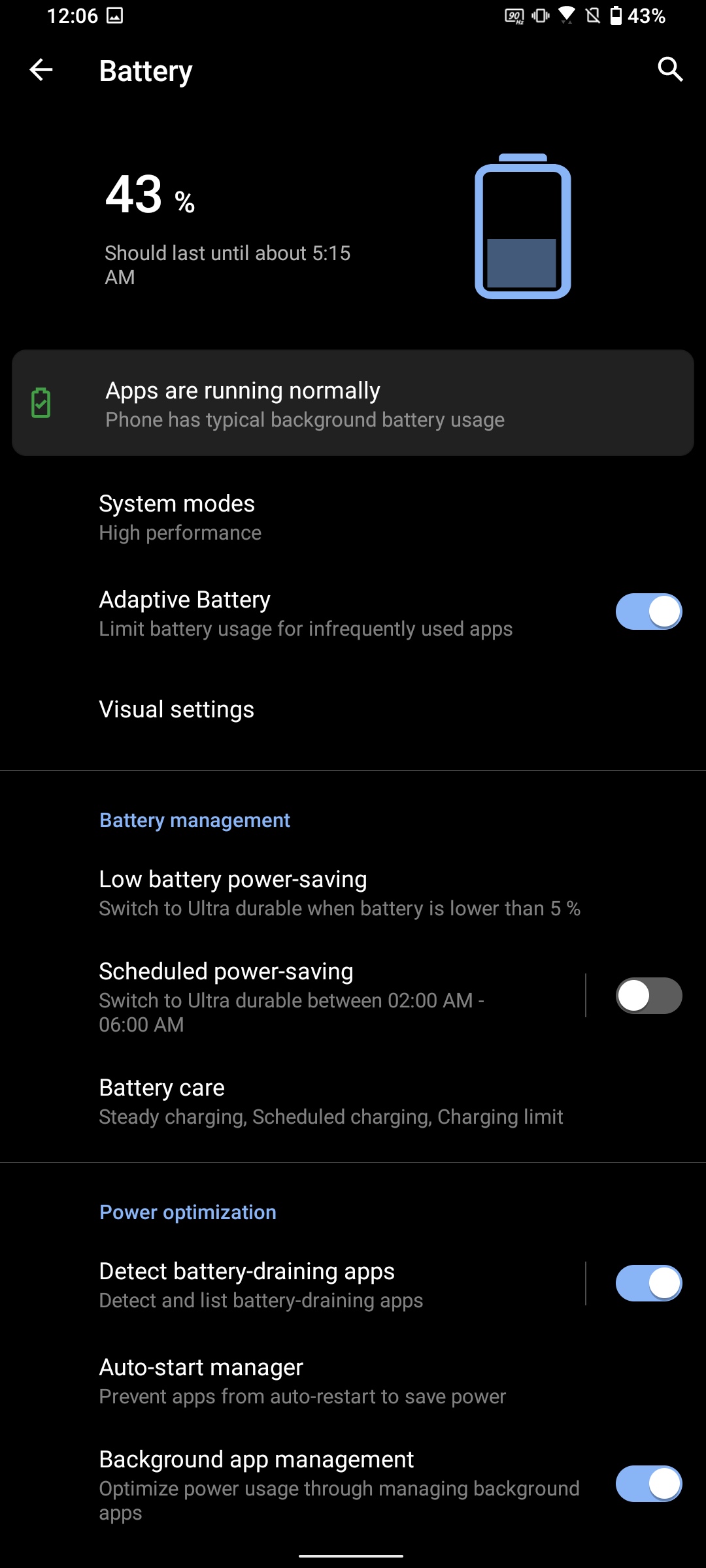
Task: Turn off the Adaptive Battery switch
Action: 648,612
